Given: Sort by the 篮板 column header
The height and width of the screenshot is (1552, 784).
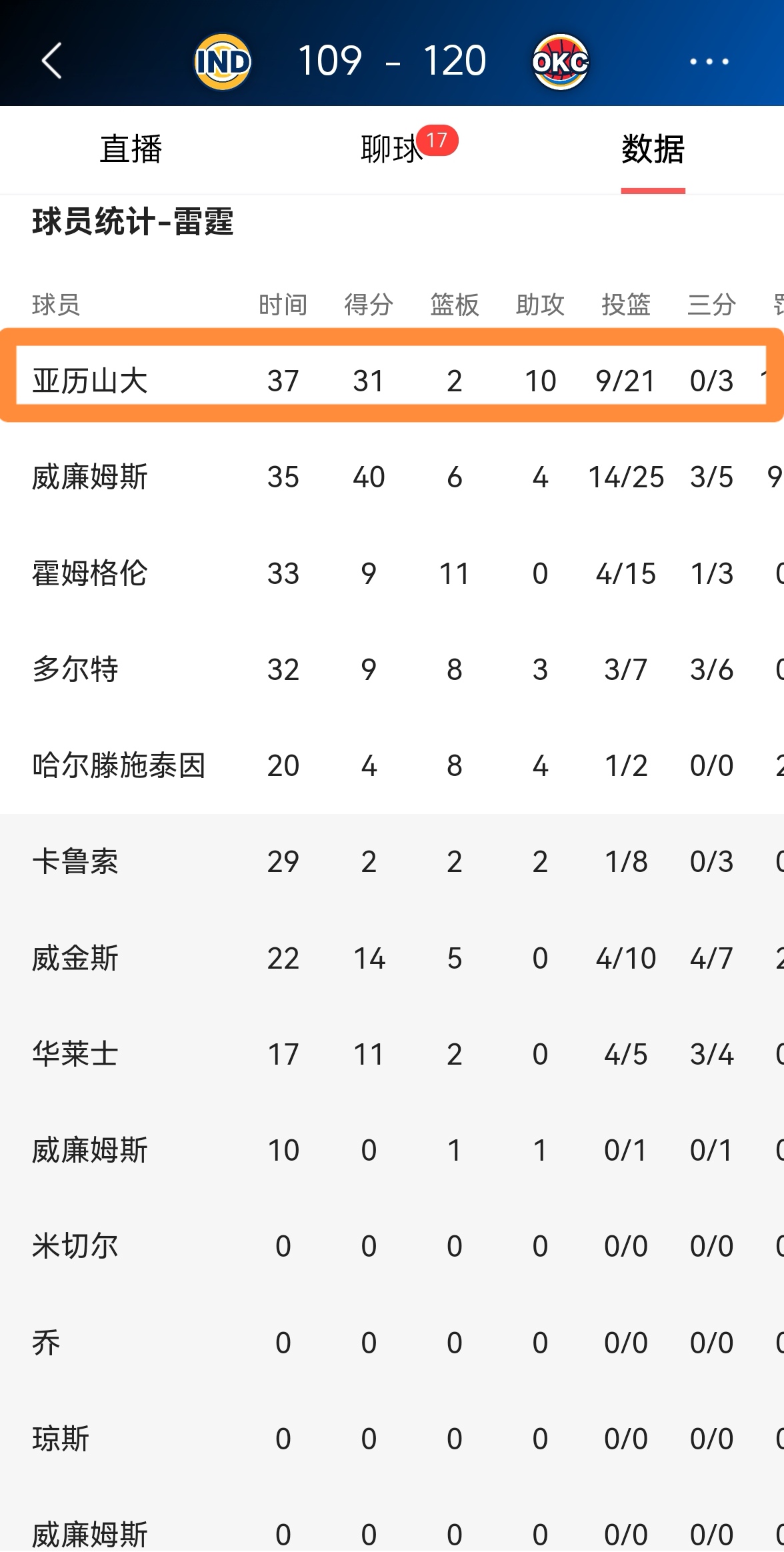Looking at the screenshot, I should click(x=455, y=304).
